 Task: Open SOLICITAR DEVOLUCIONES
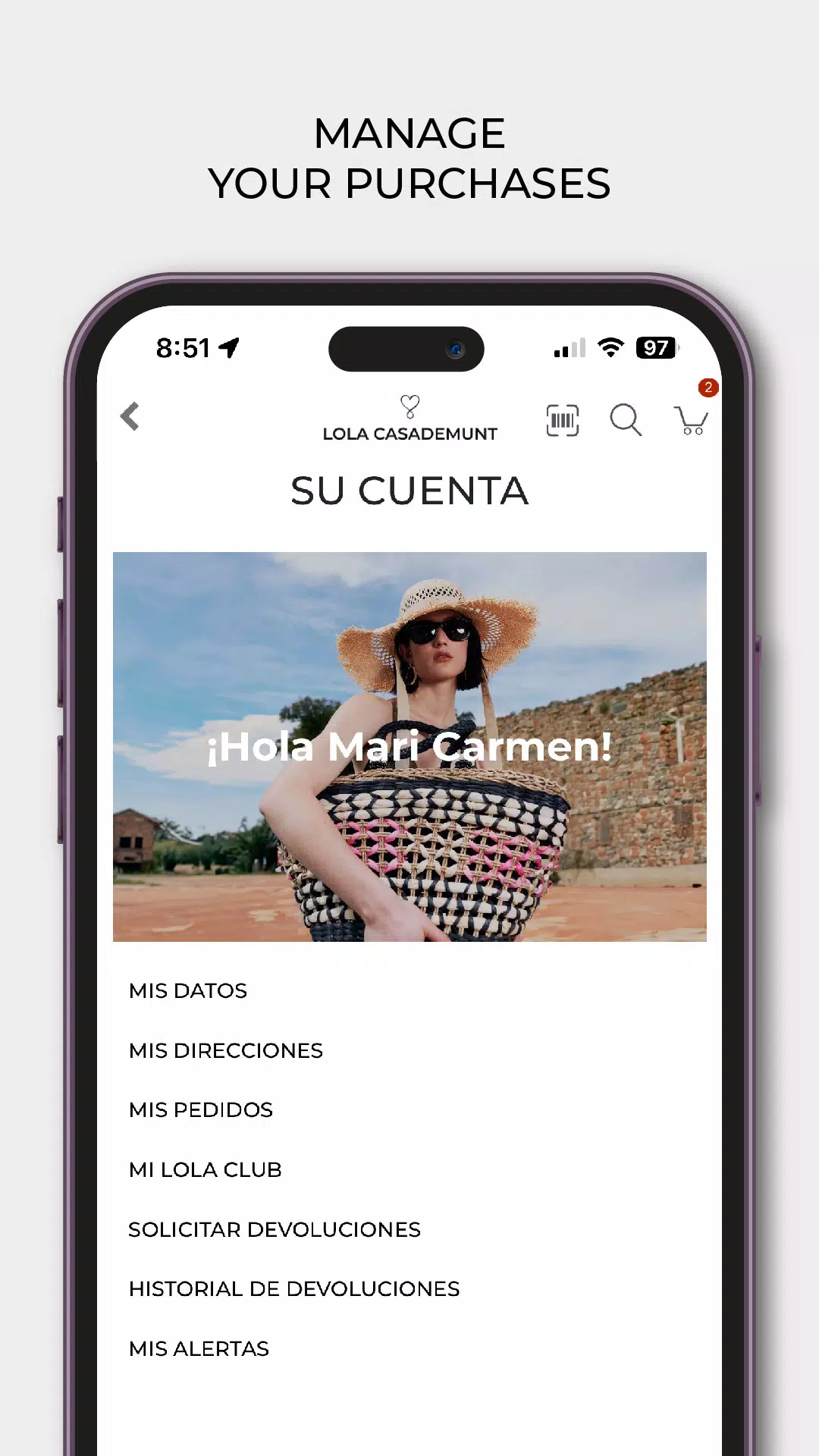click(275, 1229)
